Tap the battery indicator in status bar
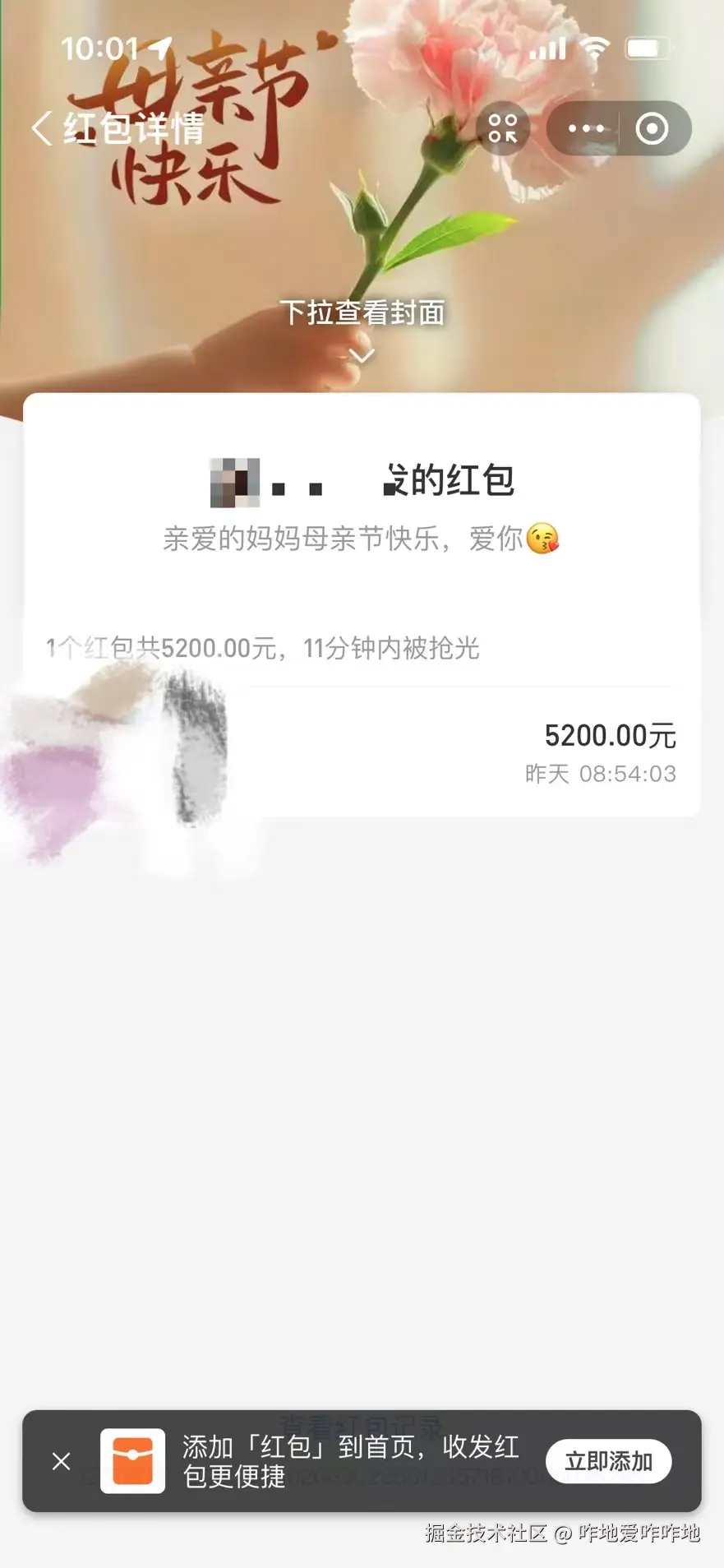The height and width of the screenshot is (1568, 724). click(650, 49)
